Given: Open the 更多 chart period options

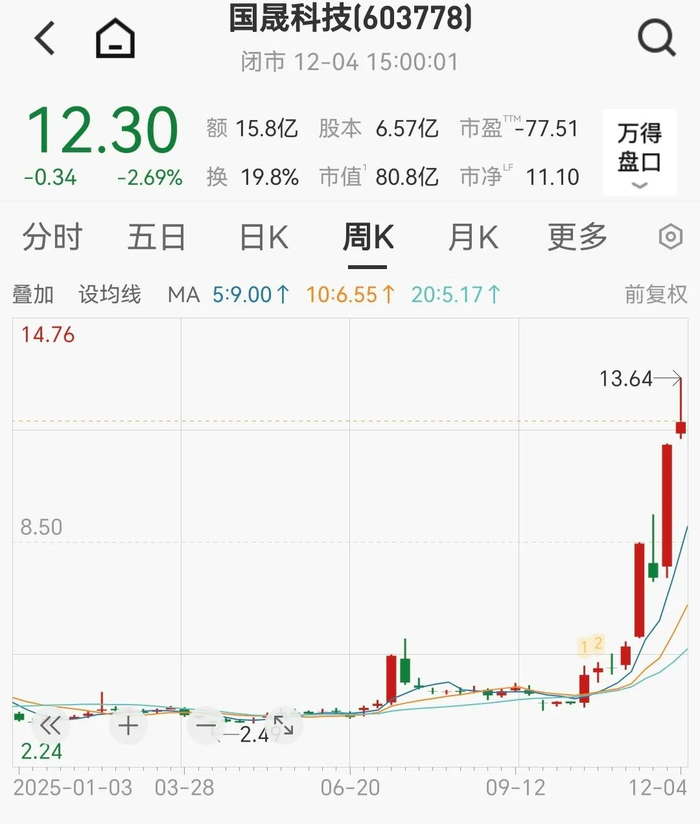Looking at the screenshot, I should (577, 238).
